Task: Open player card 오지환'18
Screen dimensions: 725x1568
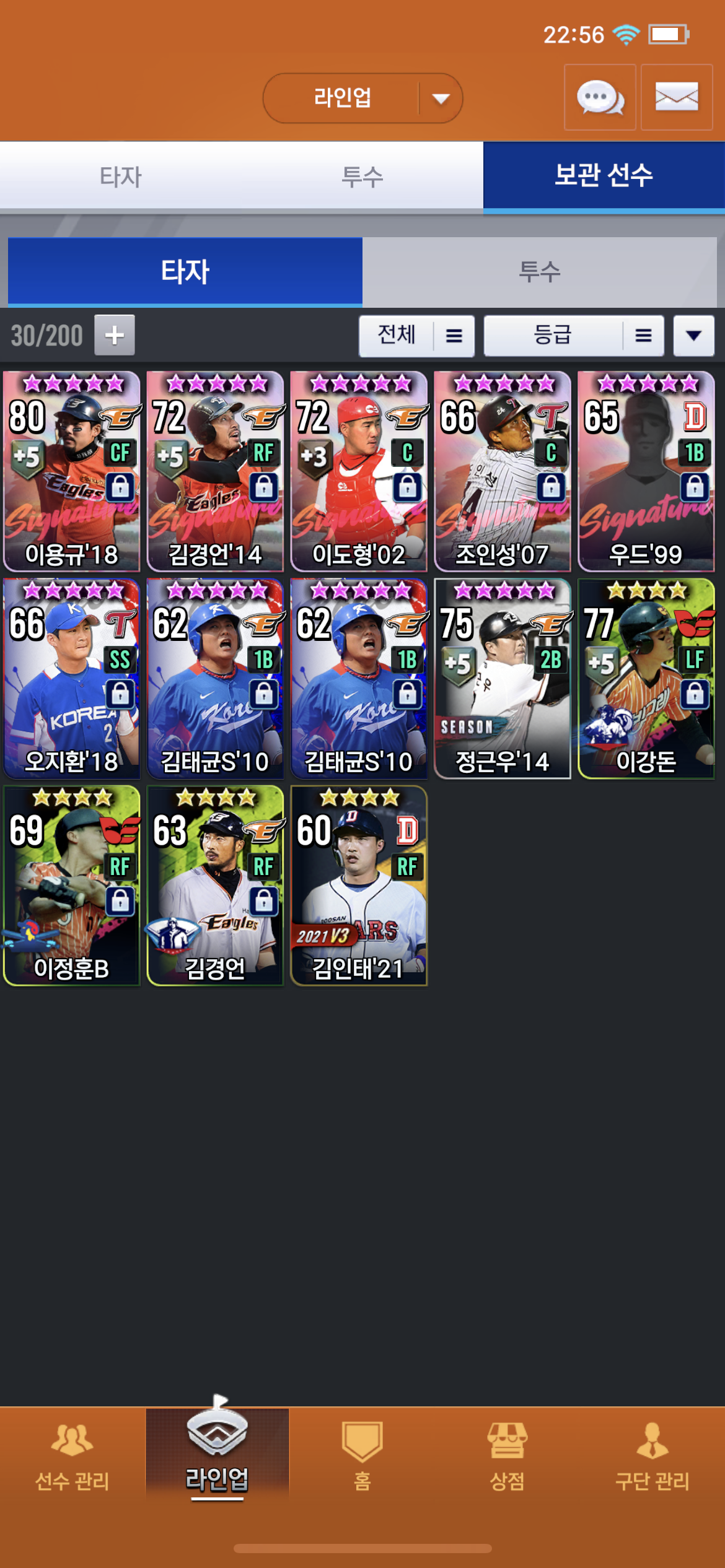Action: coord(72,678)
